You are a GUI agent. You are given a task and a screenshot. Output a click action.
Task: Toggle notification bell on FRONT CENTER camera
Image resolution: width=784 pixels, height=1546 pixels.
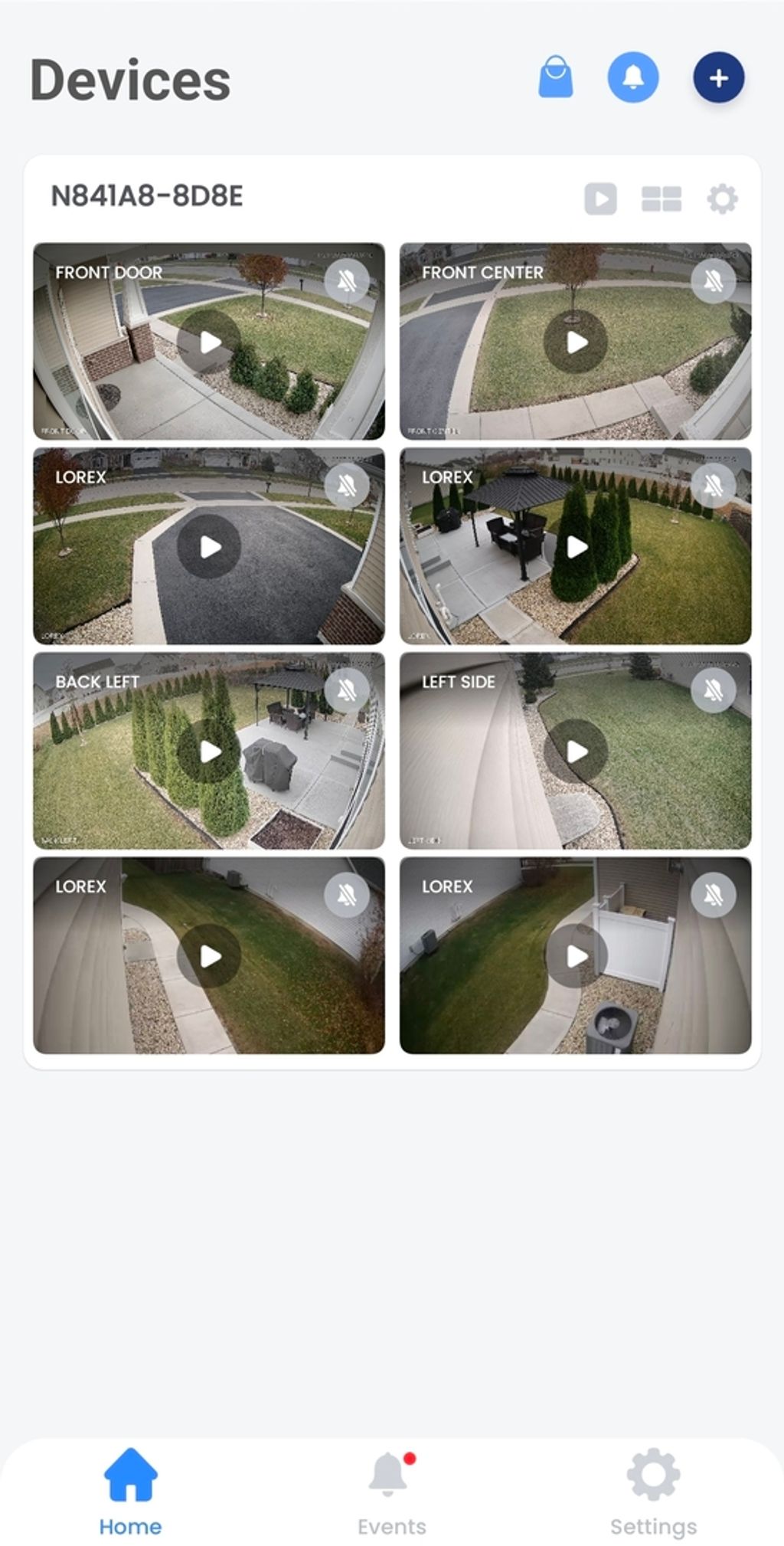[714, 281]
